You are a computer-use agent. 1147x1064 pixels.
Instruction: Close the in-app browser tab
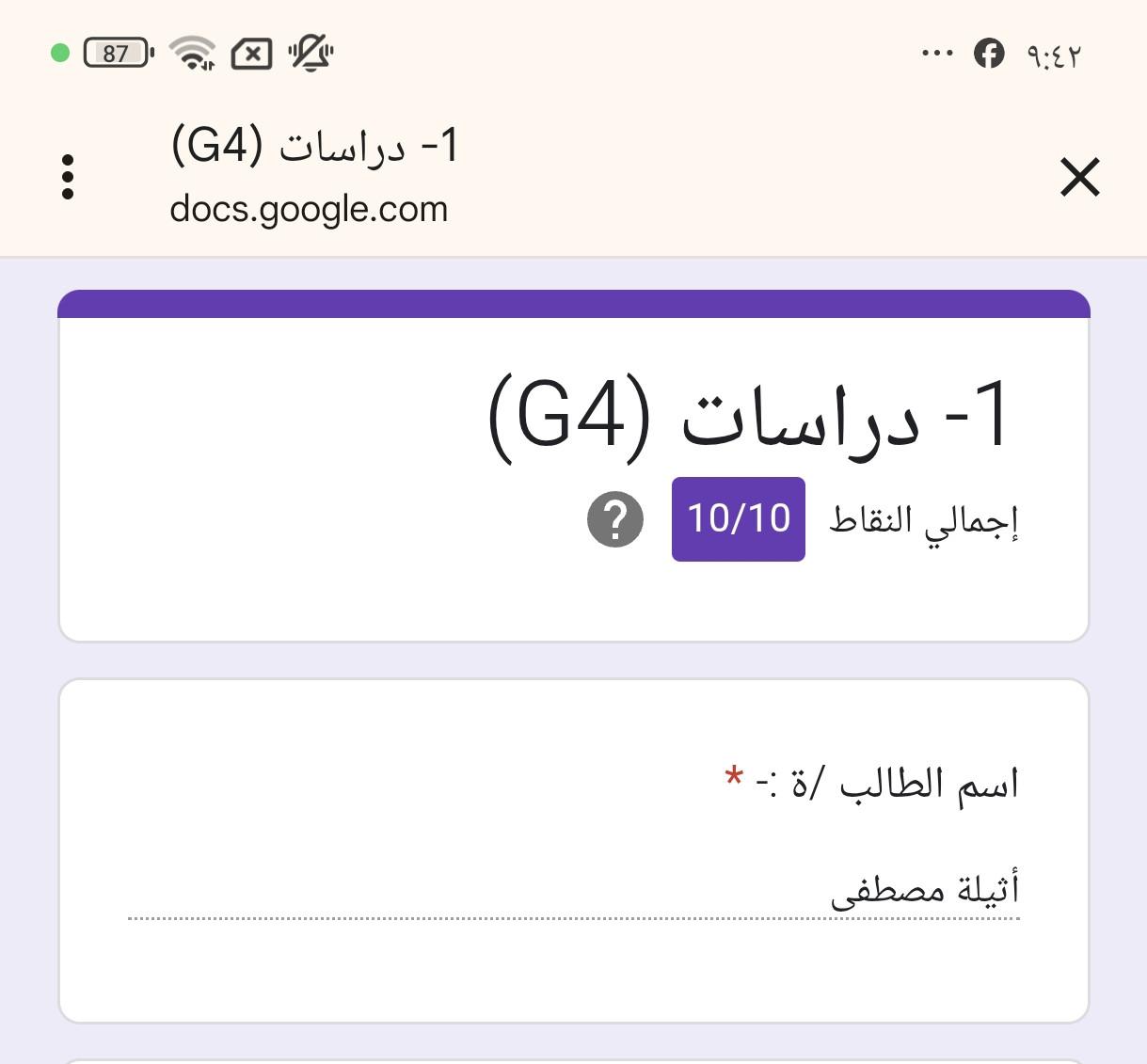pyautogui.click(x=1079, y=177)
